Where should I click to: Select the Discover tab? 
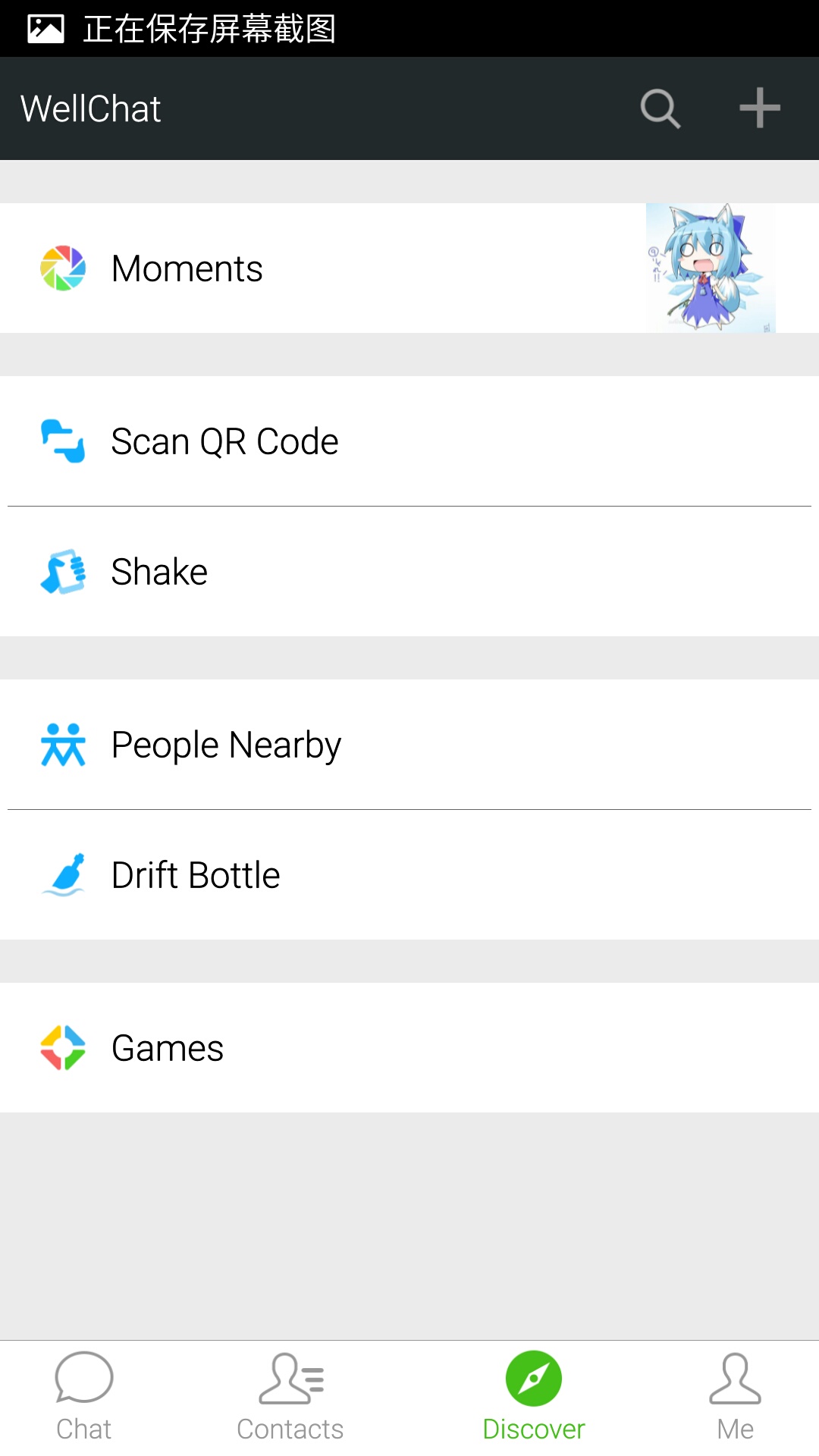coord(534,1398)
